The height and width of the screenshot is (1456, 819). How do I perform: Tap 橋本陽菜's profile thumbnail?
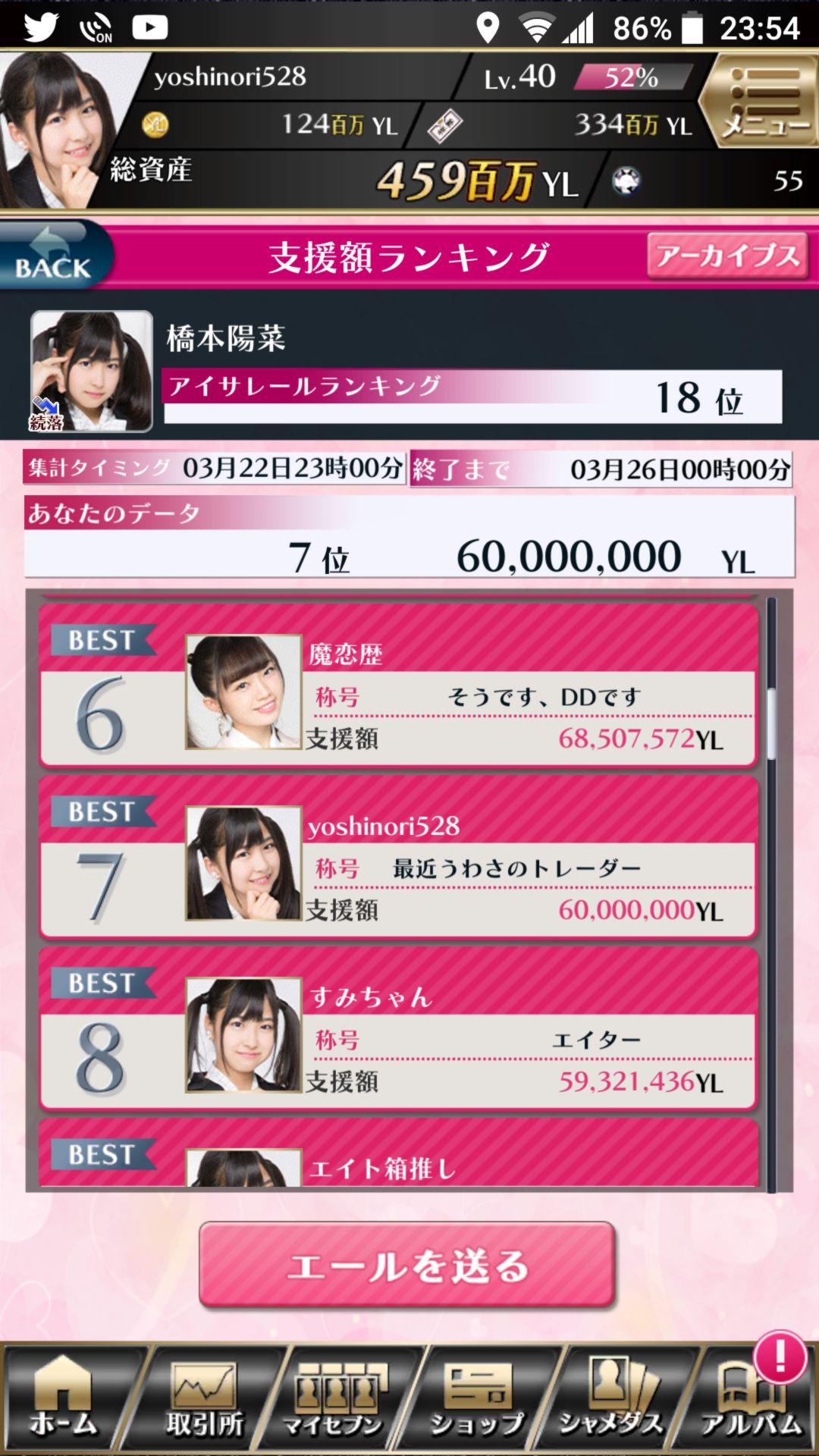[91, 370]
